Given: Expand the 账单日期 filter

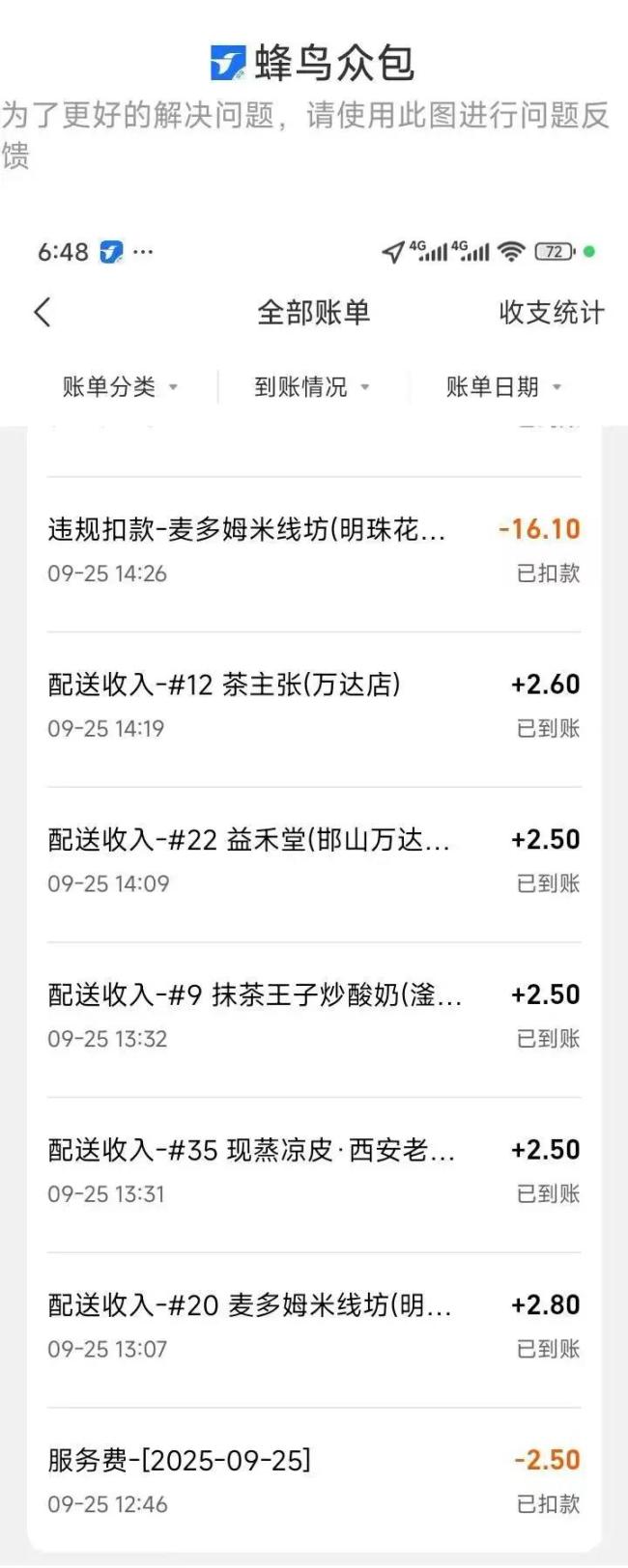Looking at the screenshot, I should [x=502, y=387].
